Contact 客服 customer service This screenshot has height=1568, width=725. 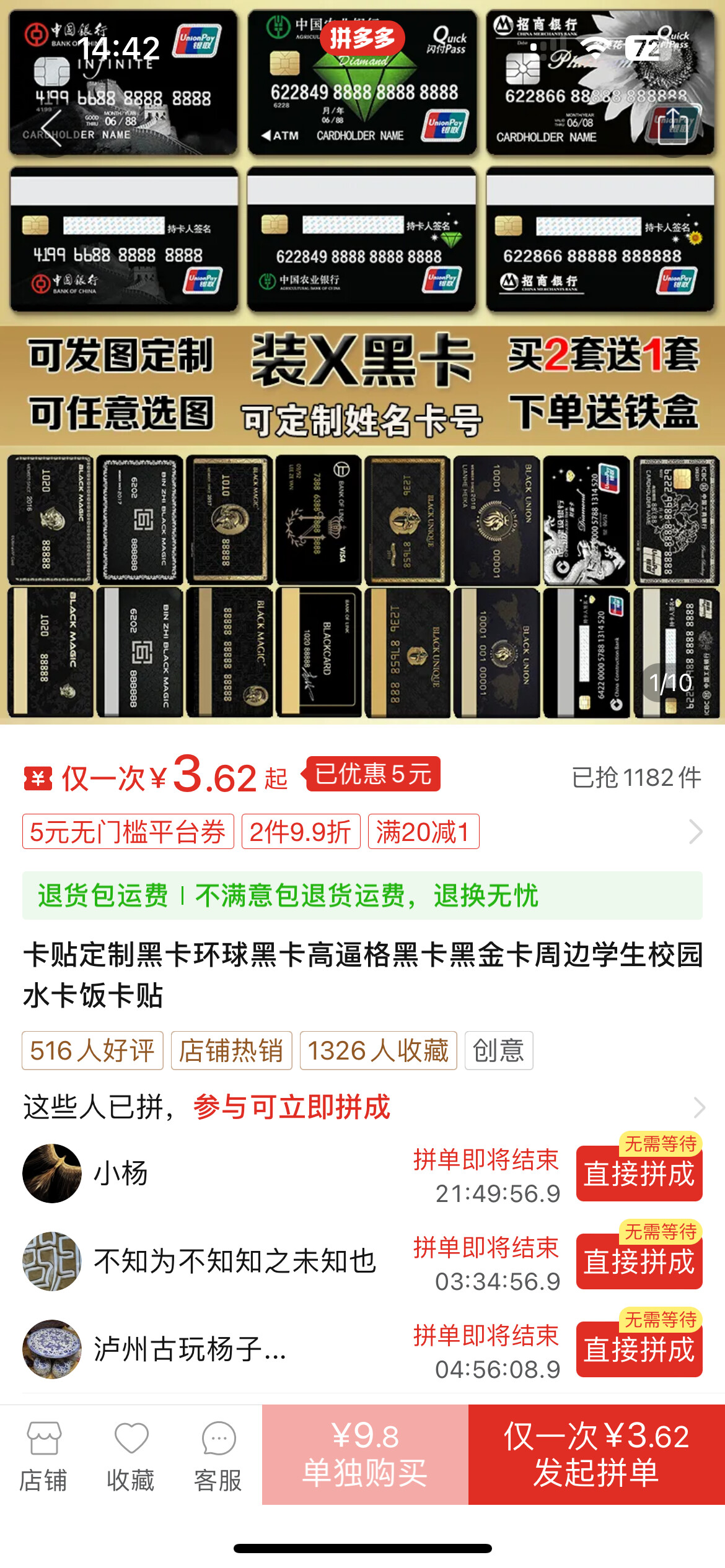coord(218,1456)
